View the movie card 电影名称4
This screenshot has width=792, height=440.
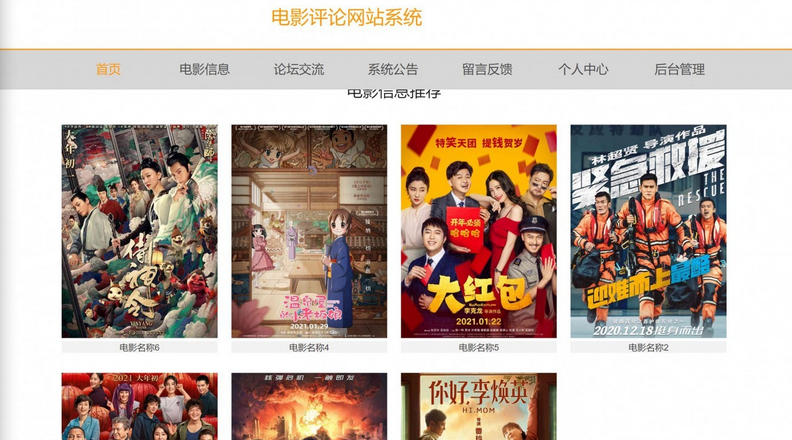coord(309,232)
